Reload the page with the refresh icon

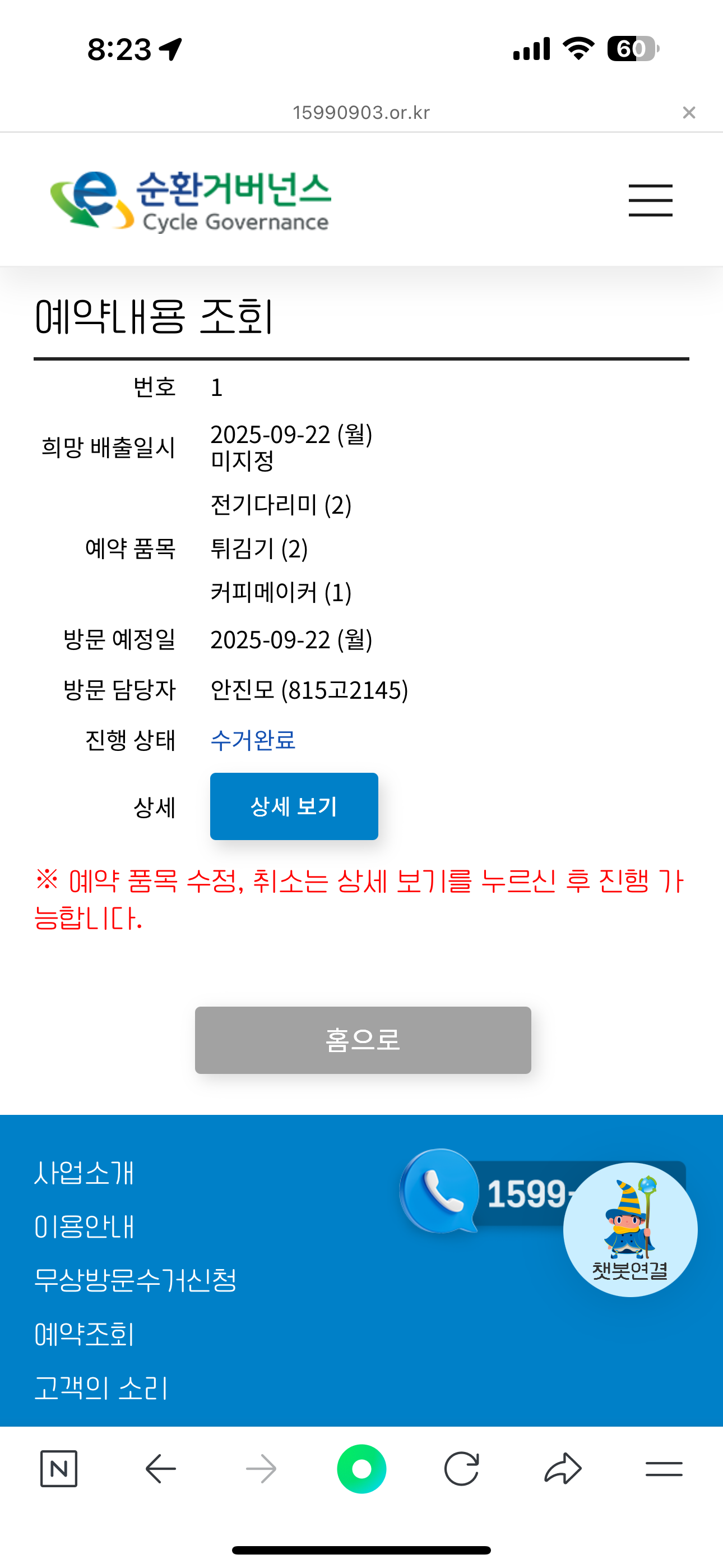pyautogui.click(x=461, y=1469)
